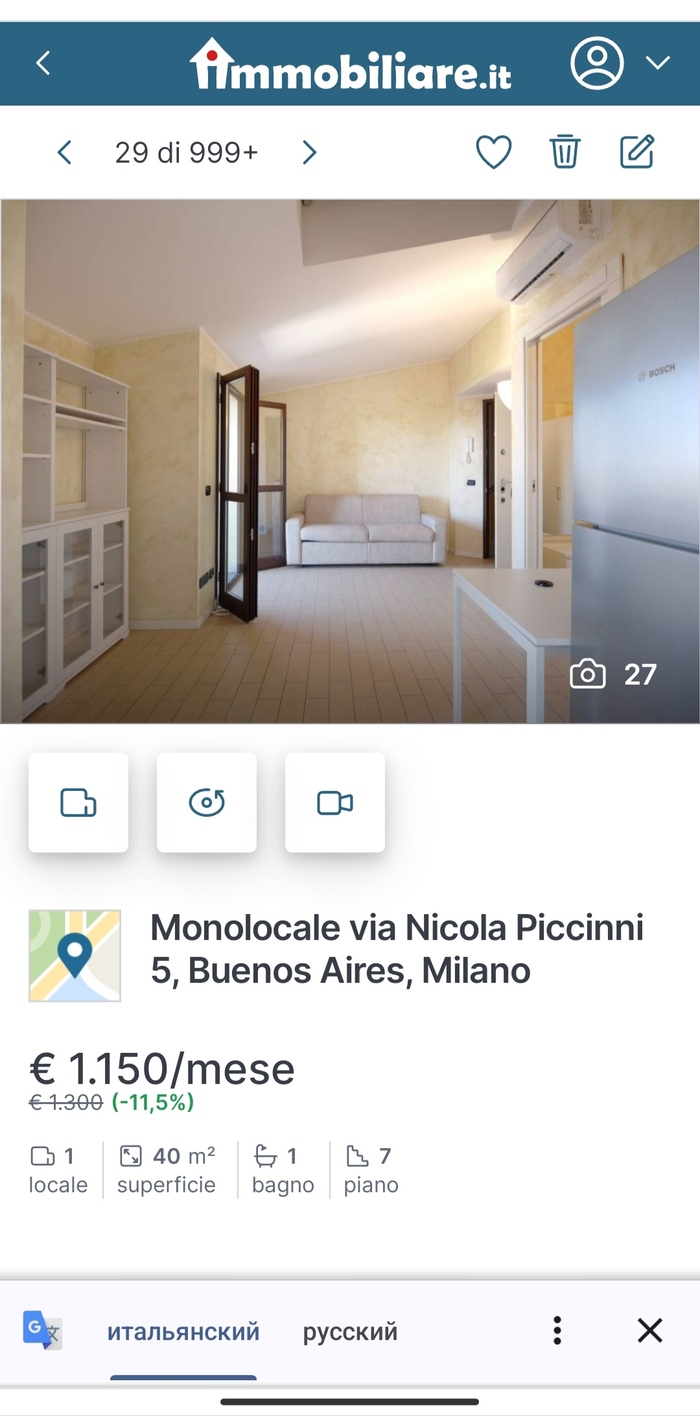Add a note to this listing
700x1416 pixels.
tap(637, 152)
